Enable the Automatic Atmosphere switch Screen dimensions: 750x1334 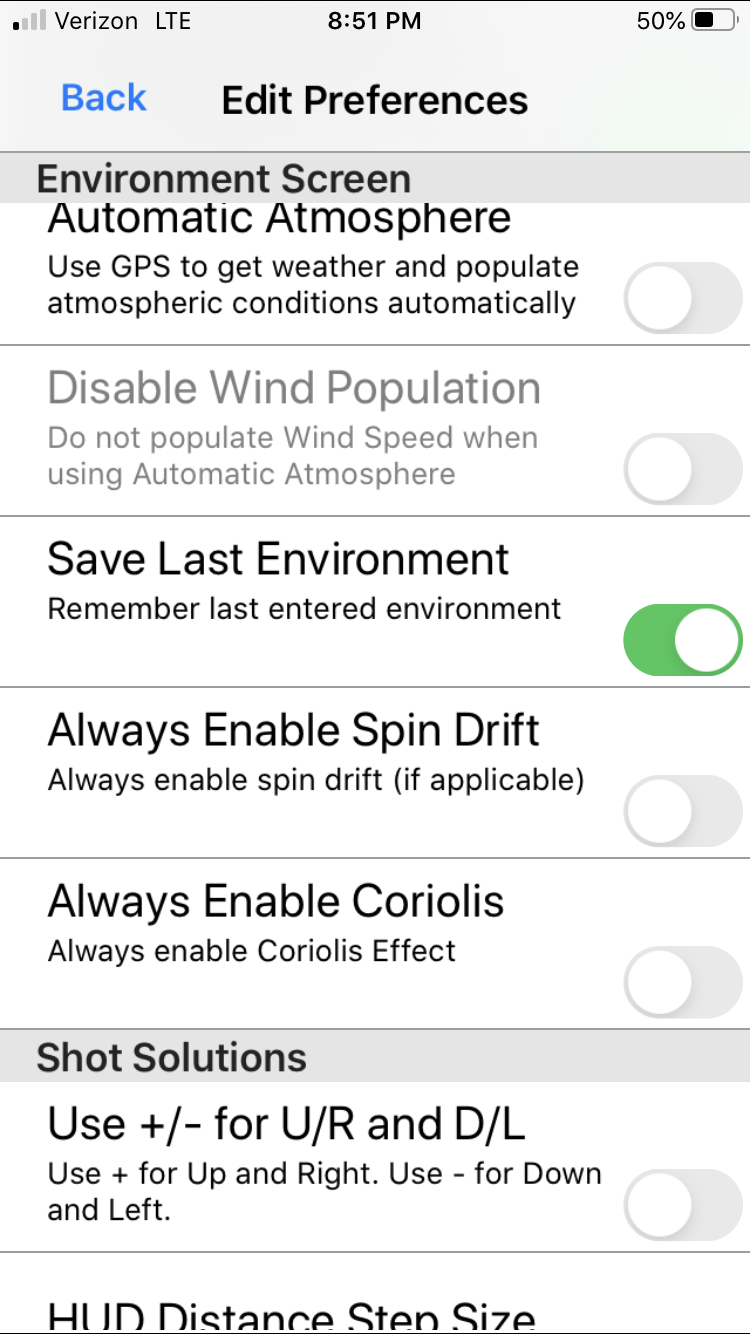point(683,298)
